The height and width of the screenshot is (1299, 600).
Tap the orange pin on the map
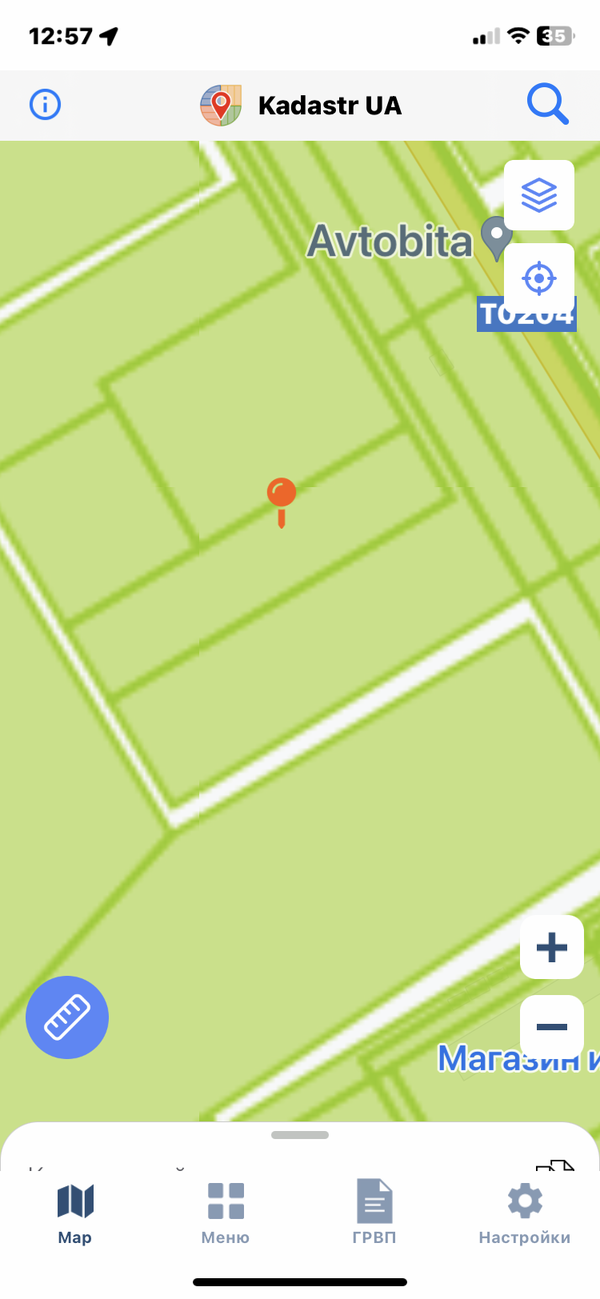tap(281, 495)
